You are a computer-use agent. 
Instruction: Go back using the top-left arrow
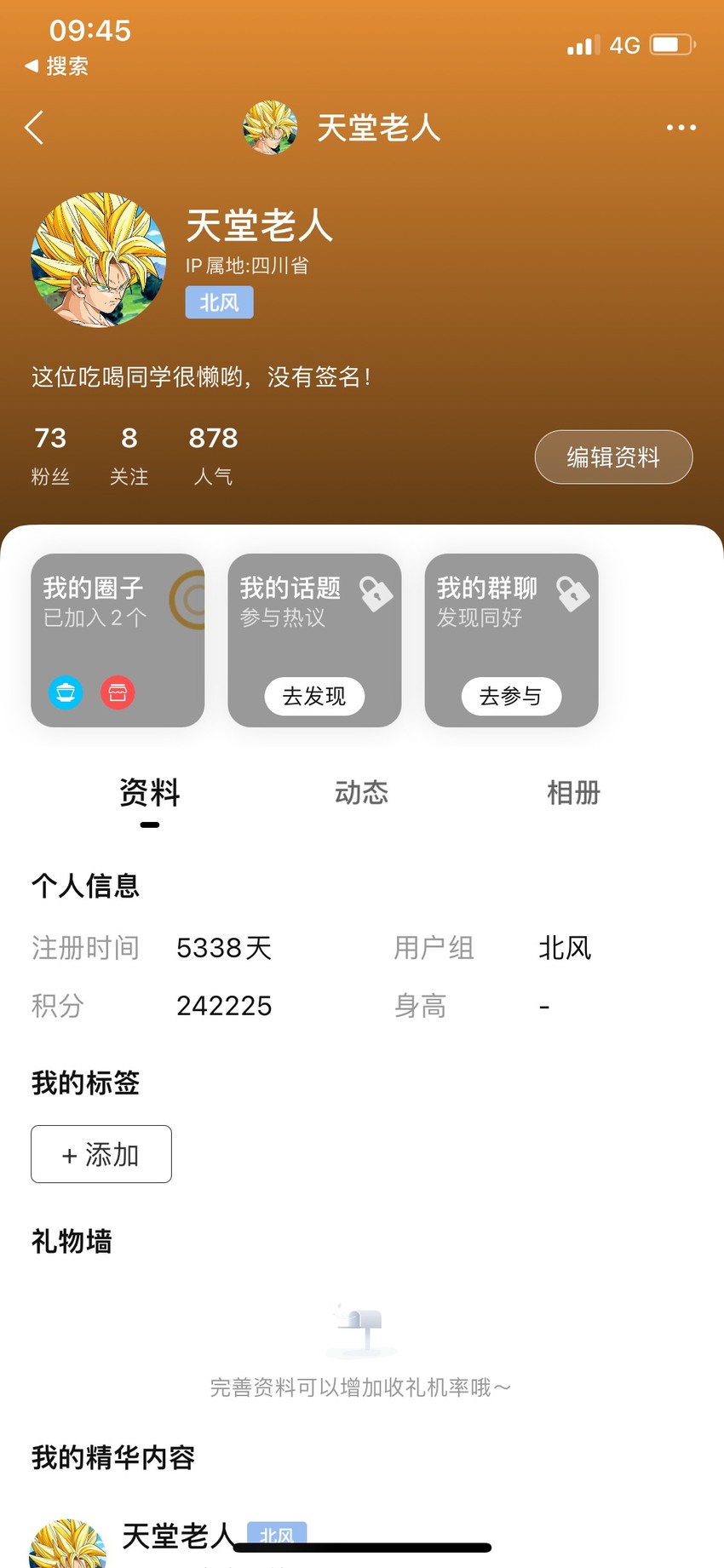[x=34, y=128]
